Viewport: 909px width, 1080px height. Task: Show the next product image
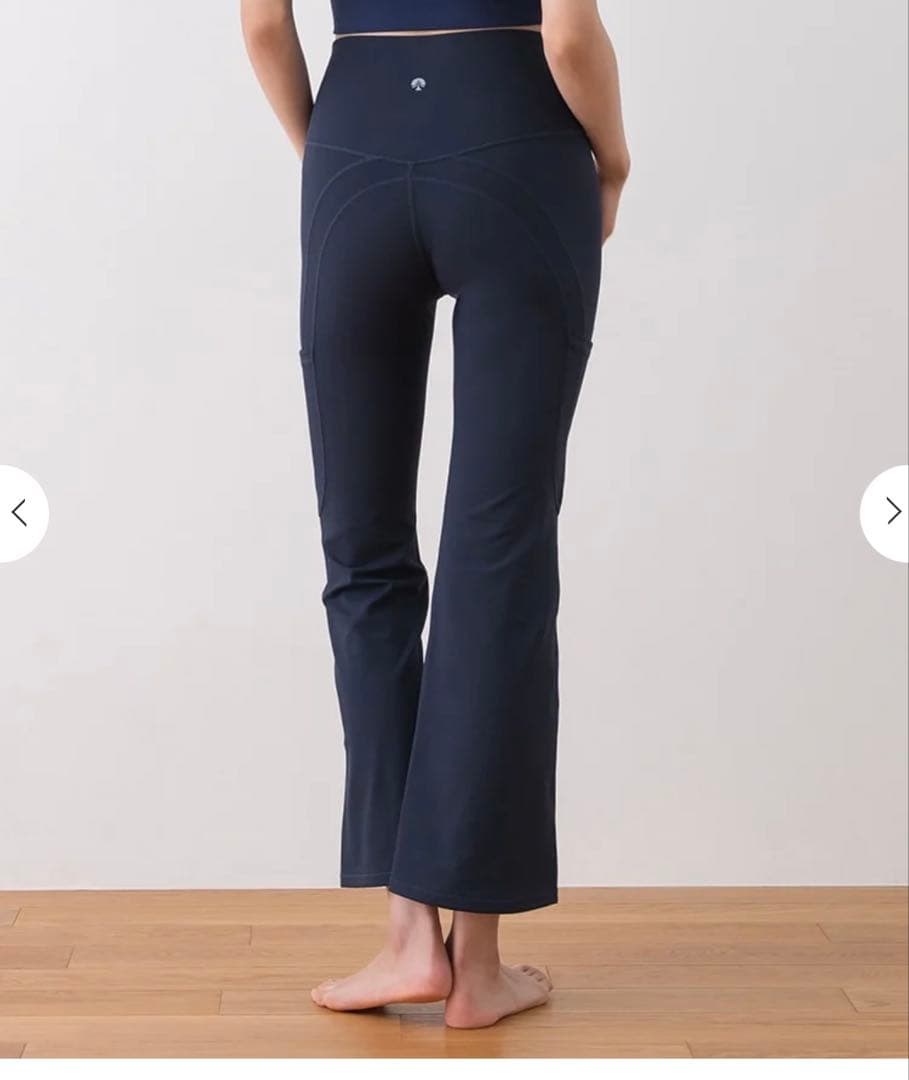889,512
